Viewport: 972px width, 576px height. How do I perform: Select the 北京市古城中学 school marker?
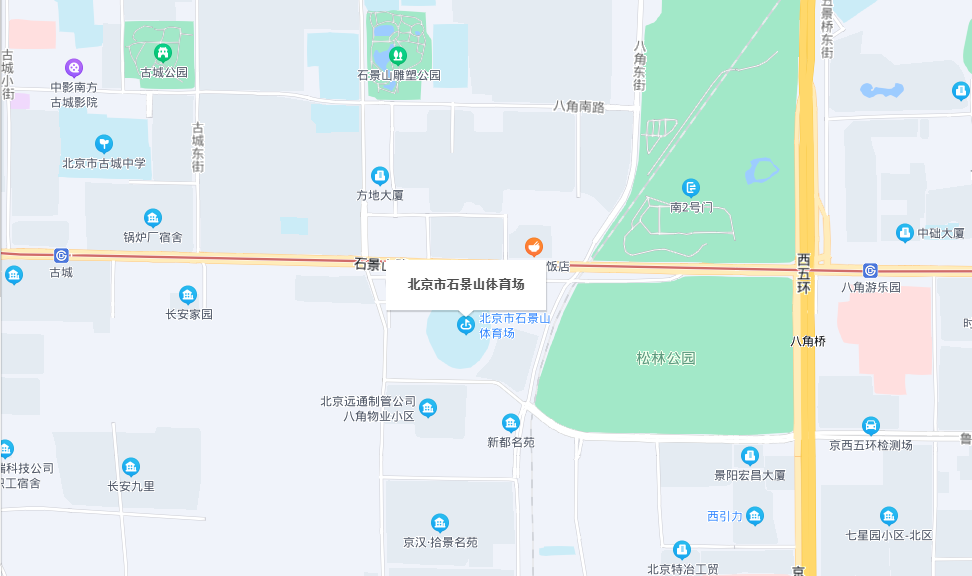[x=103, y=143]
